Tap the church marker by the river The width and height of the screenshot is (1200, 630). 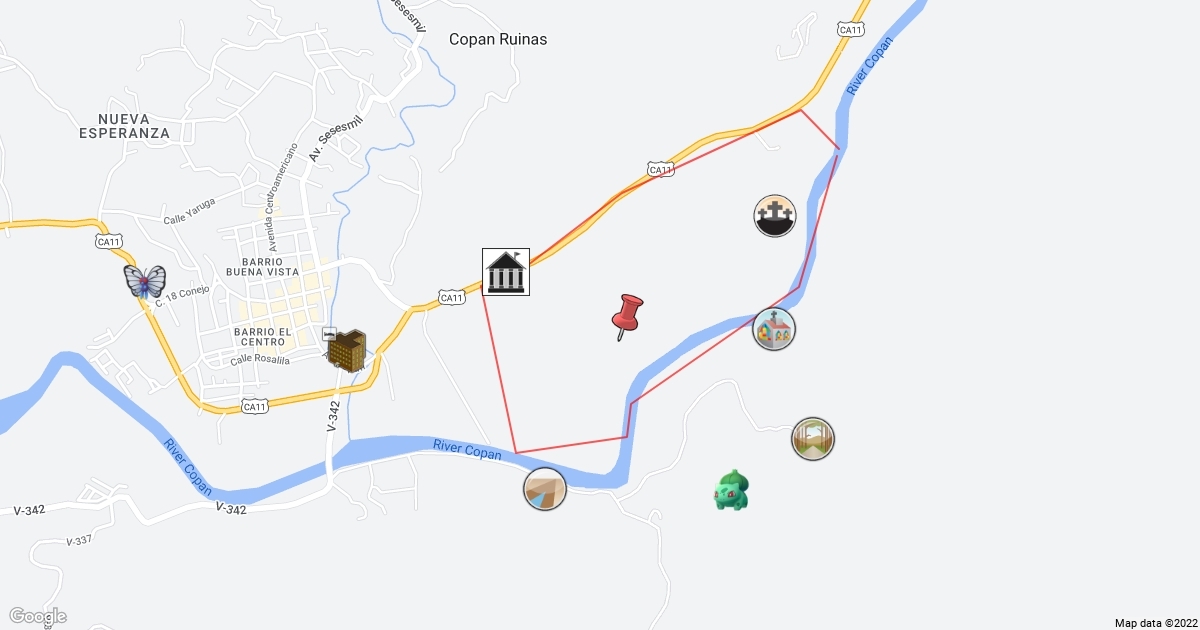(774, 329)
